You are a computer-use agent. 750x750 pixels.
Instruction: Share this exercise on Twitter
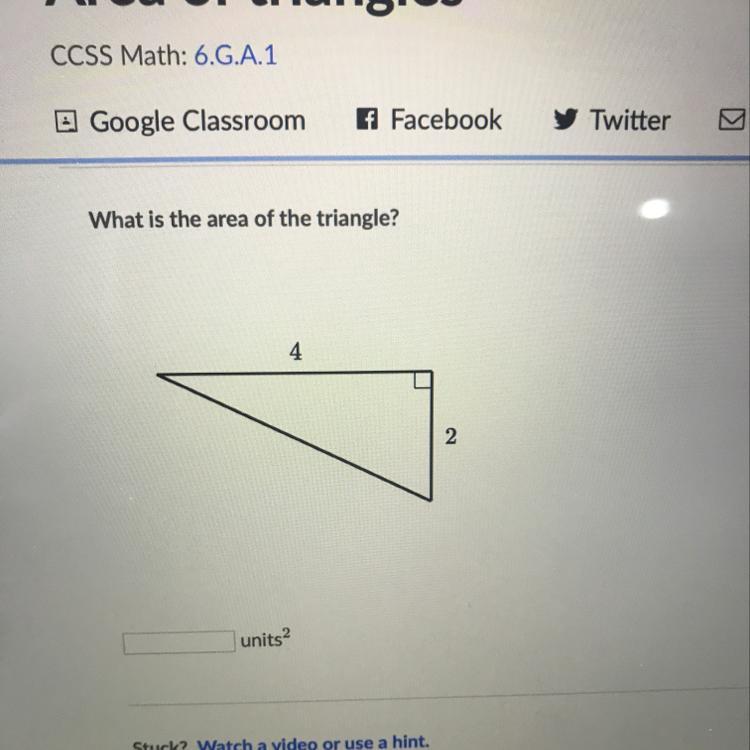(612, 120)
